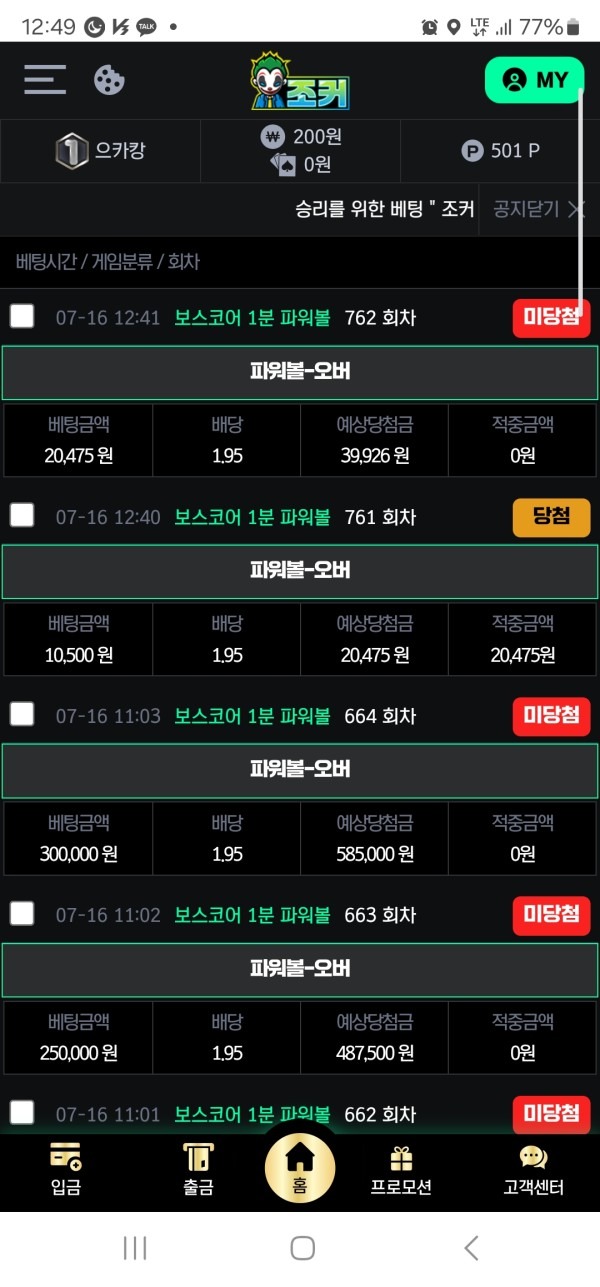This screenshot has height=1287, width=600.
Task: Open 고객센터 customer support
Action: [x=533, y=1170]
